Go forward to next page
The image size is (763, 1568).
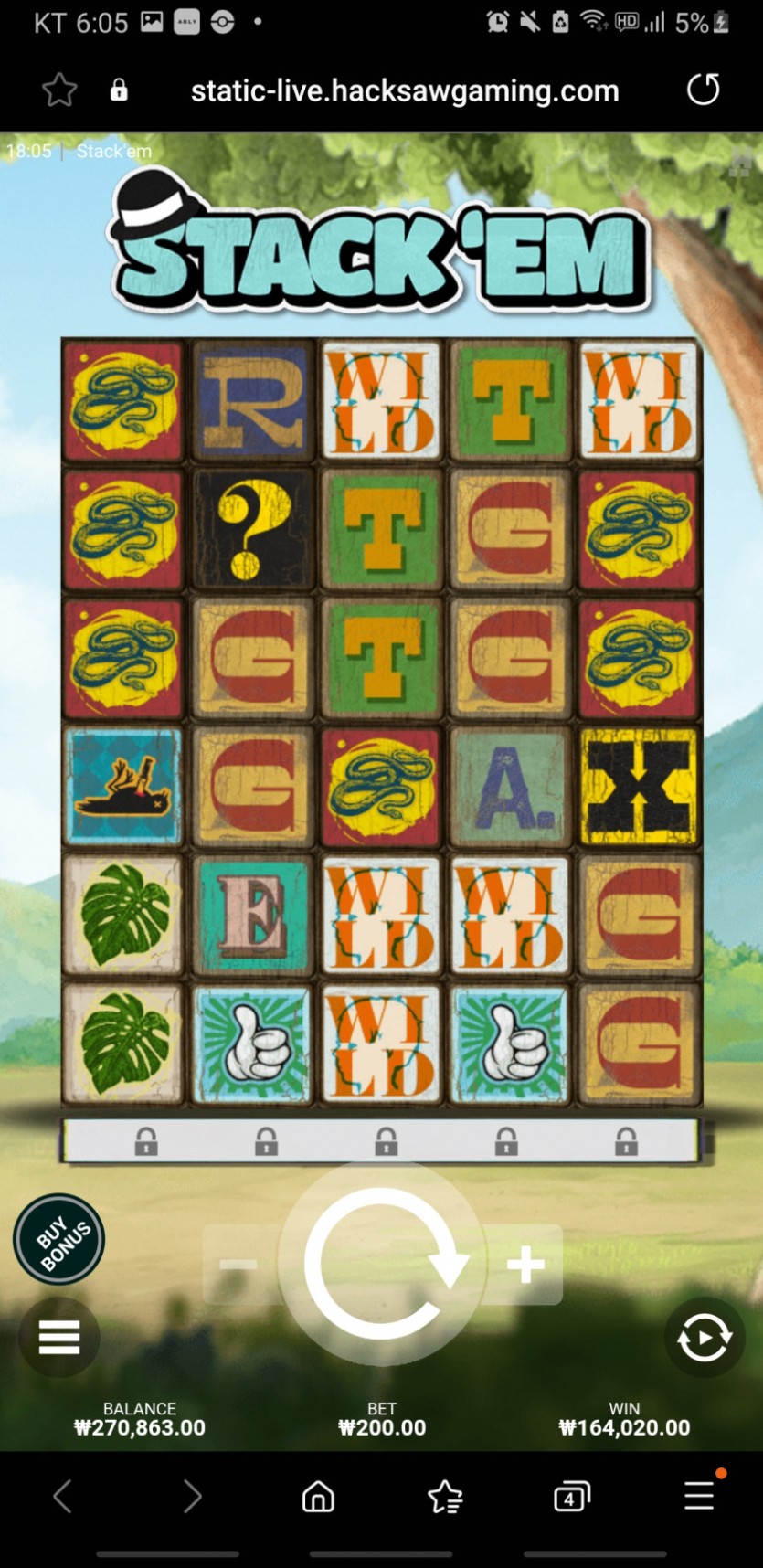192,1497
